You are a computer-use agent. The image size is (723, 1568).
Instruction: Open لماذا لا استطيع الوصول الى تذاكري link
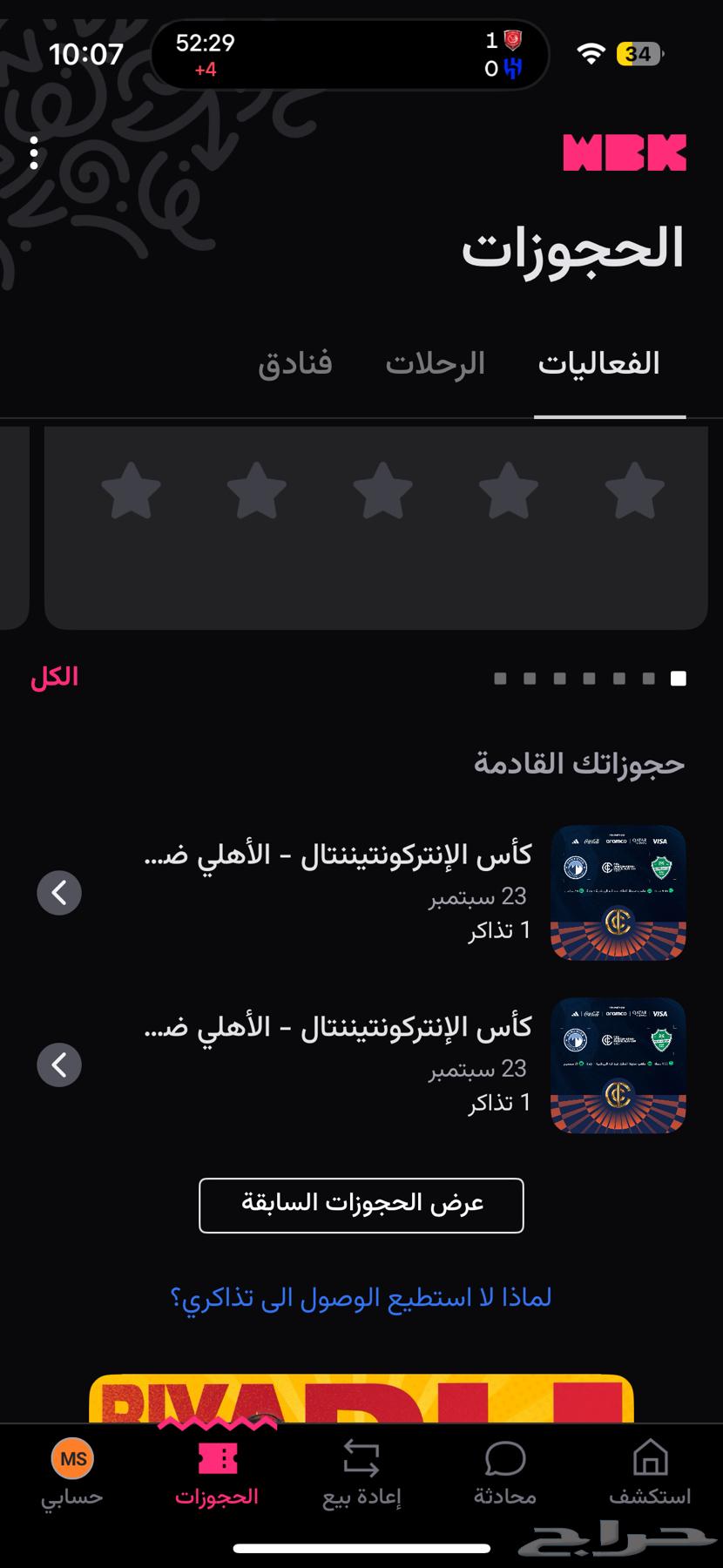[x=361, y=1297]
